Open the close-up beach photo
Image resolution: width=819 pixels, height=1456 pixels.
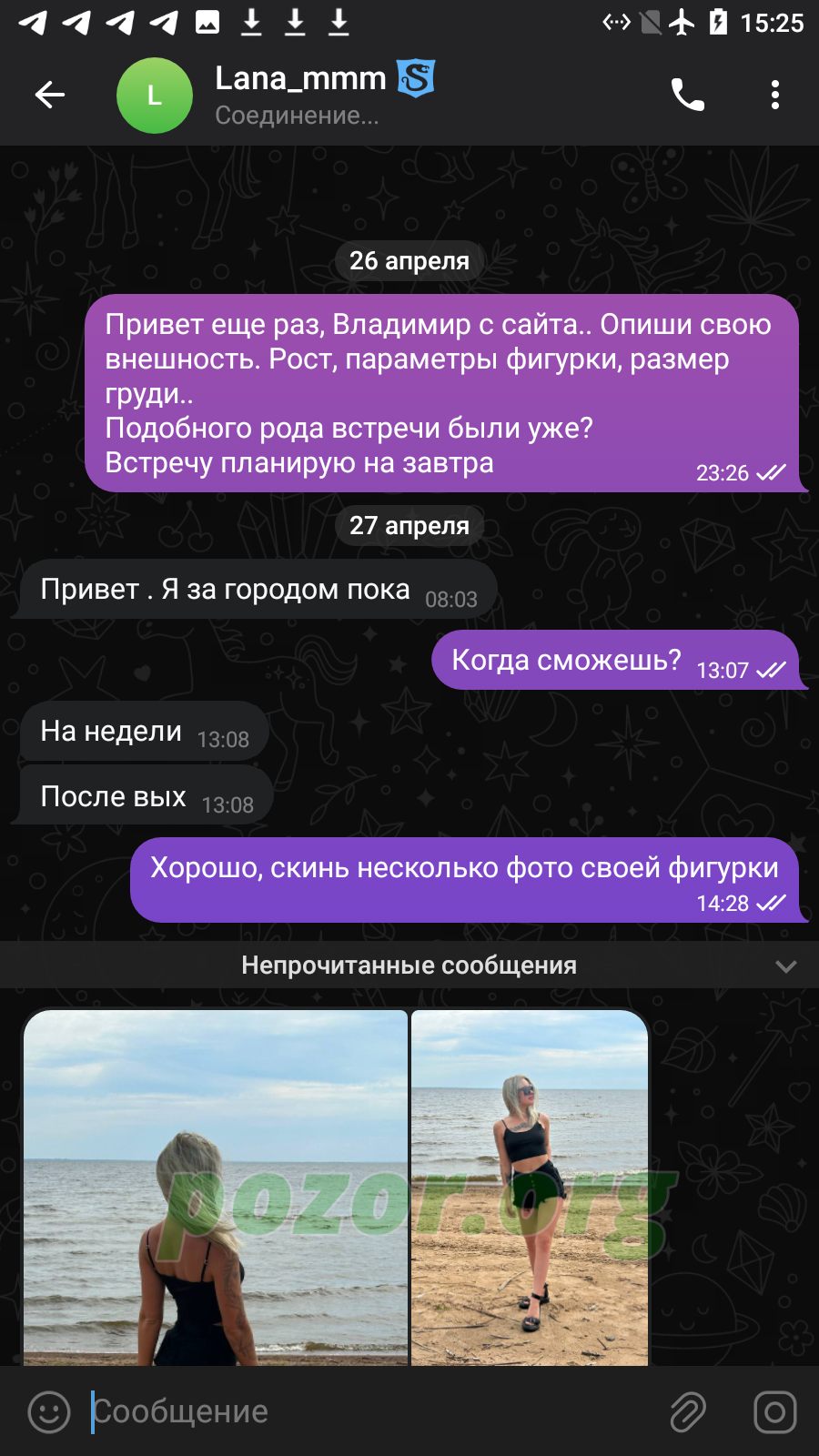point(216,1188)
